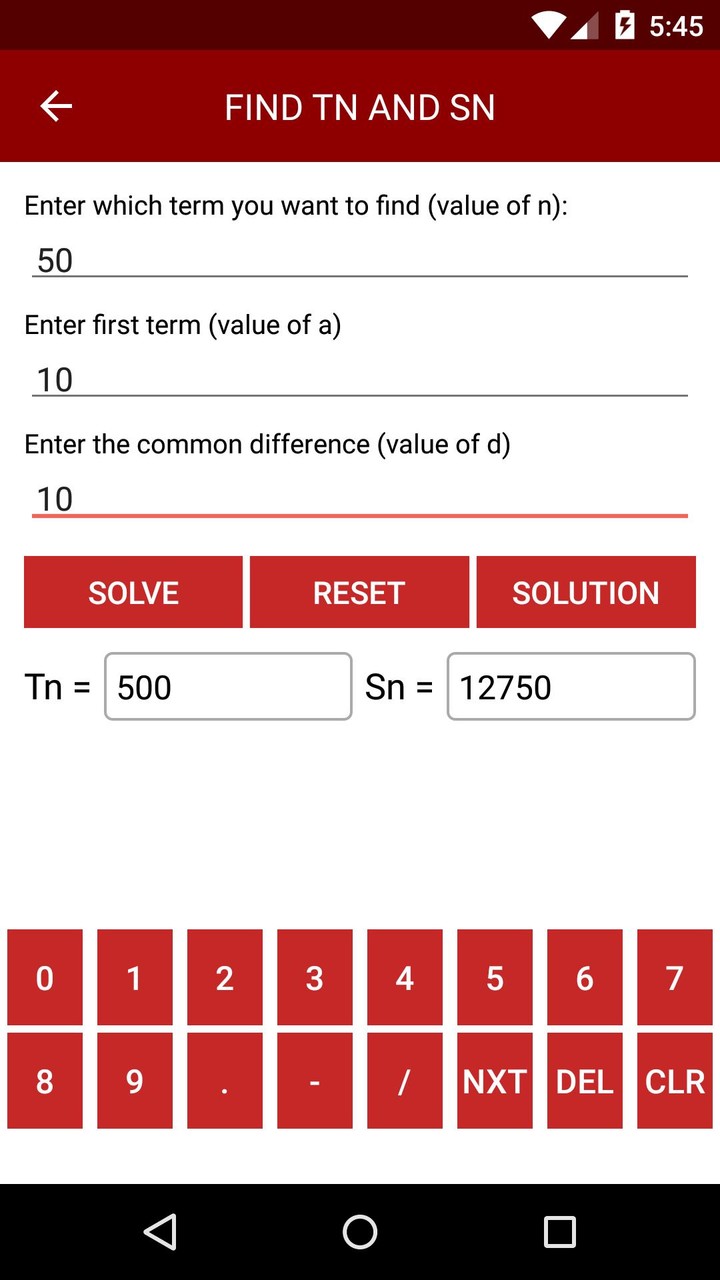Open the SOLUTION steps
The image size is (720, 1280).
click(x=586, y=592)
